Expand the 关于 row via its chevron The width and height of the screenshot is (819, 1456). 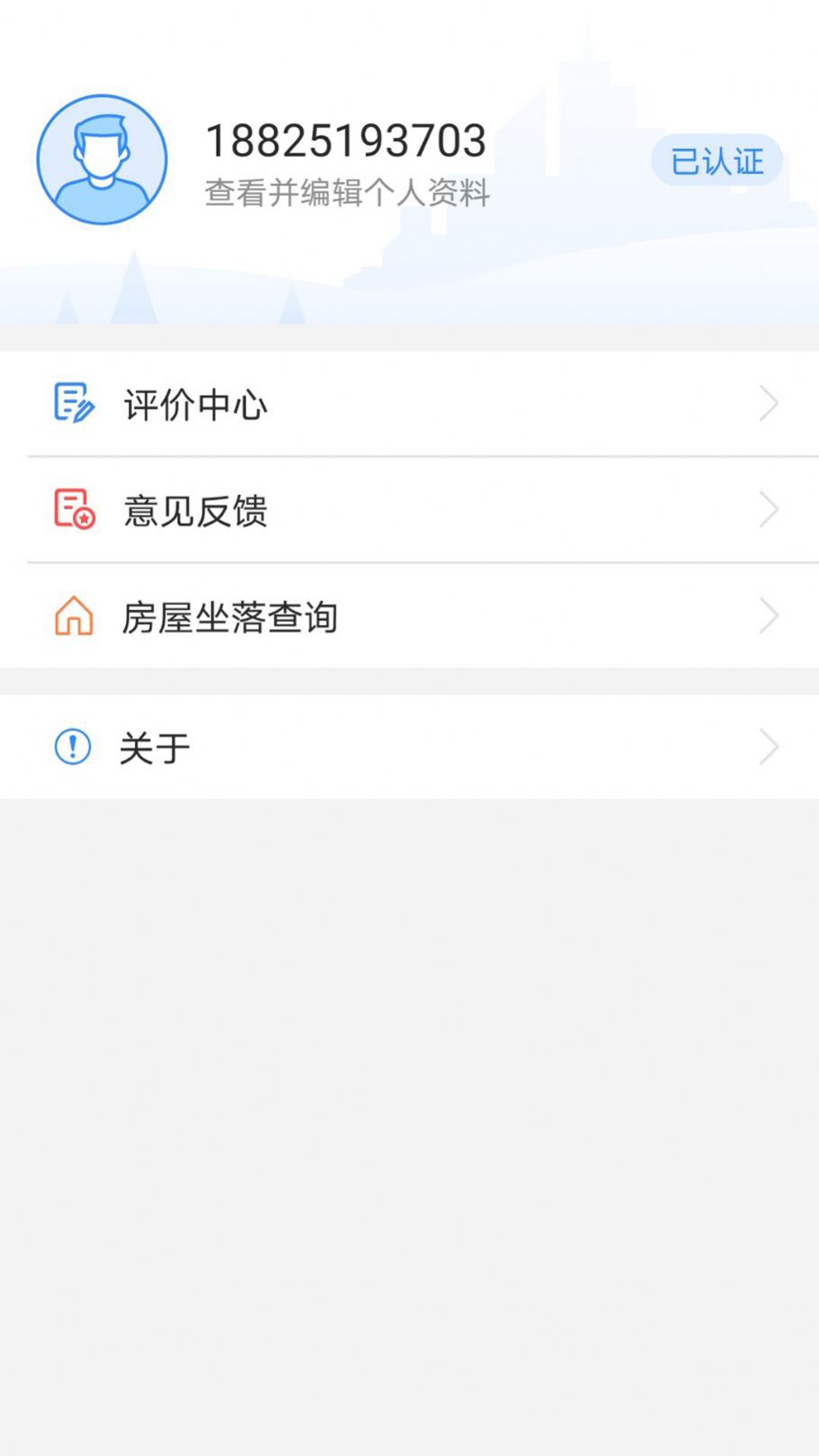click(769, 747)
